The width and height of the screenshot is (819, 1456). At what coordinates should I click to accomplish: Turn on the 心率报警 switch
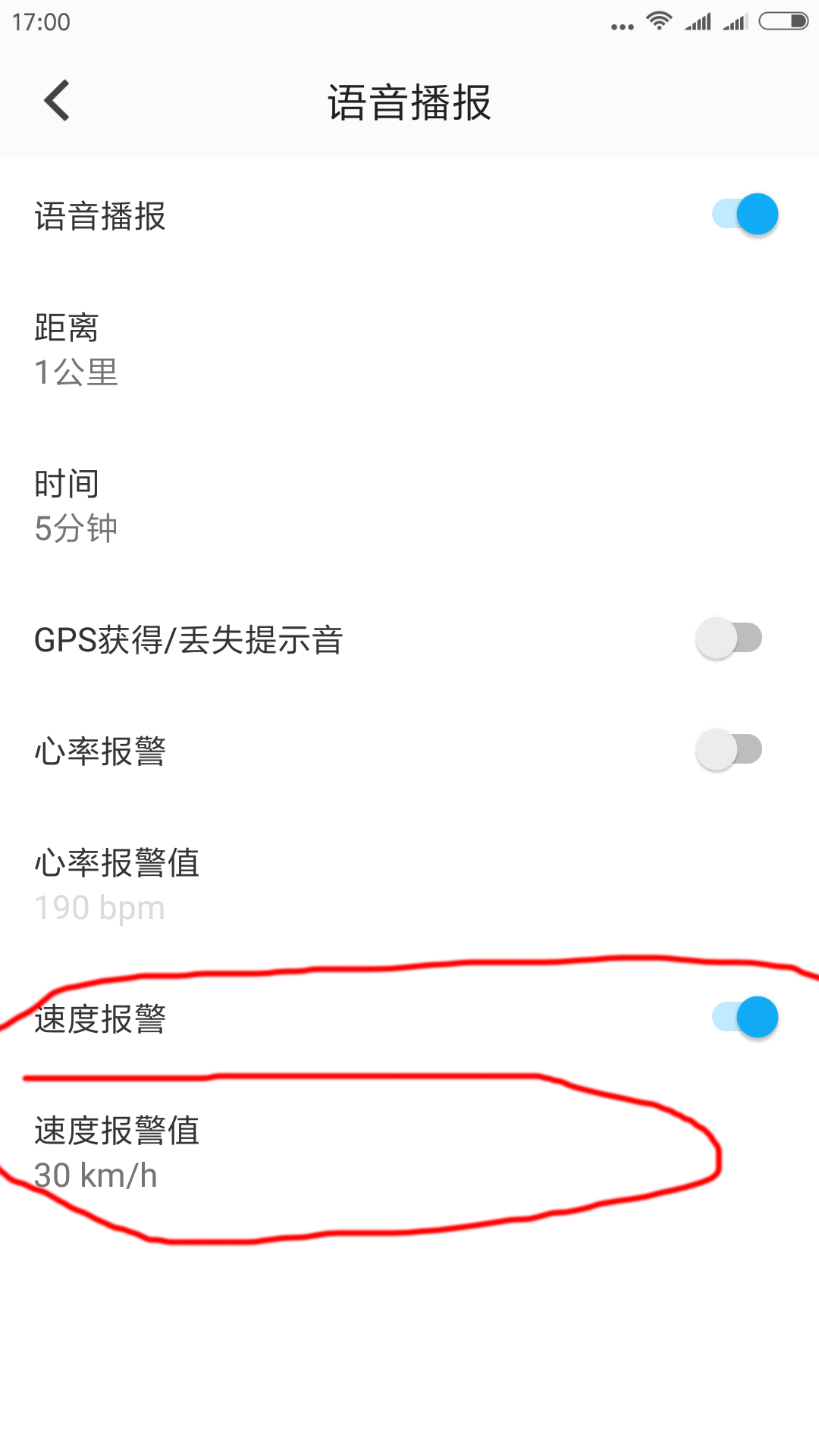pyautogui.click(x=729, y=750)
